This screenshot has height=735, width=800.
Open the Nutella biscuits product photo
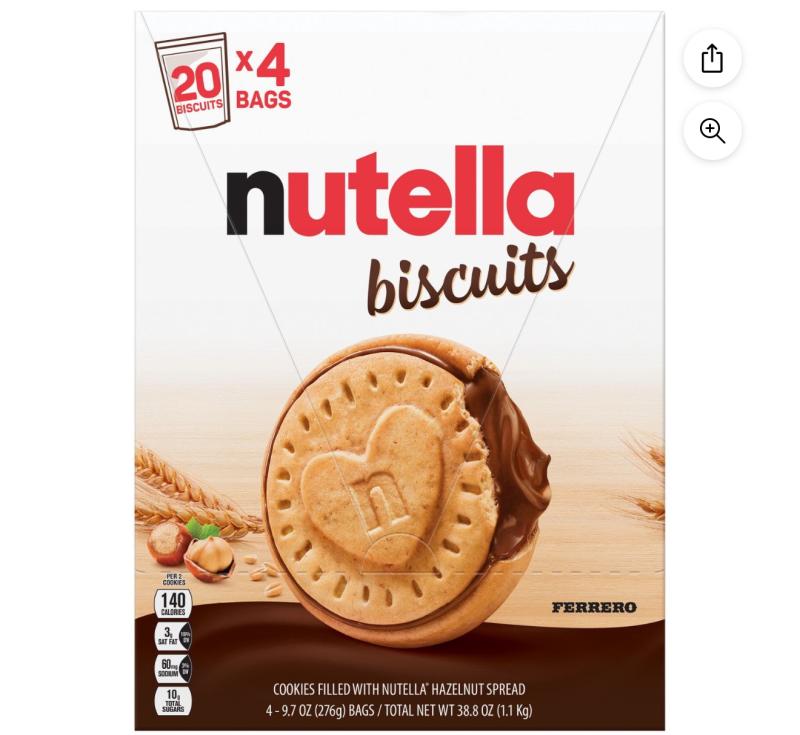click(x=400, y=370)
